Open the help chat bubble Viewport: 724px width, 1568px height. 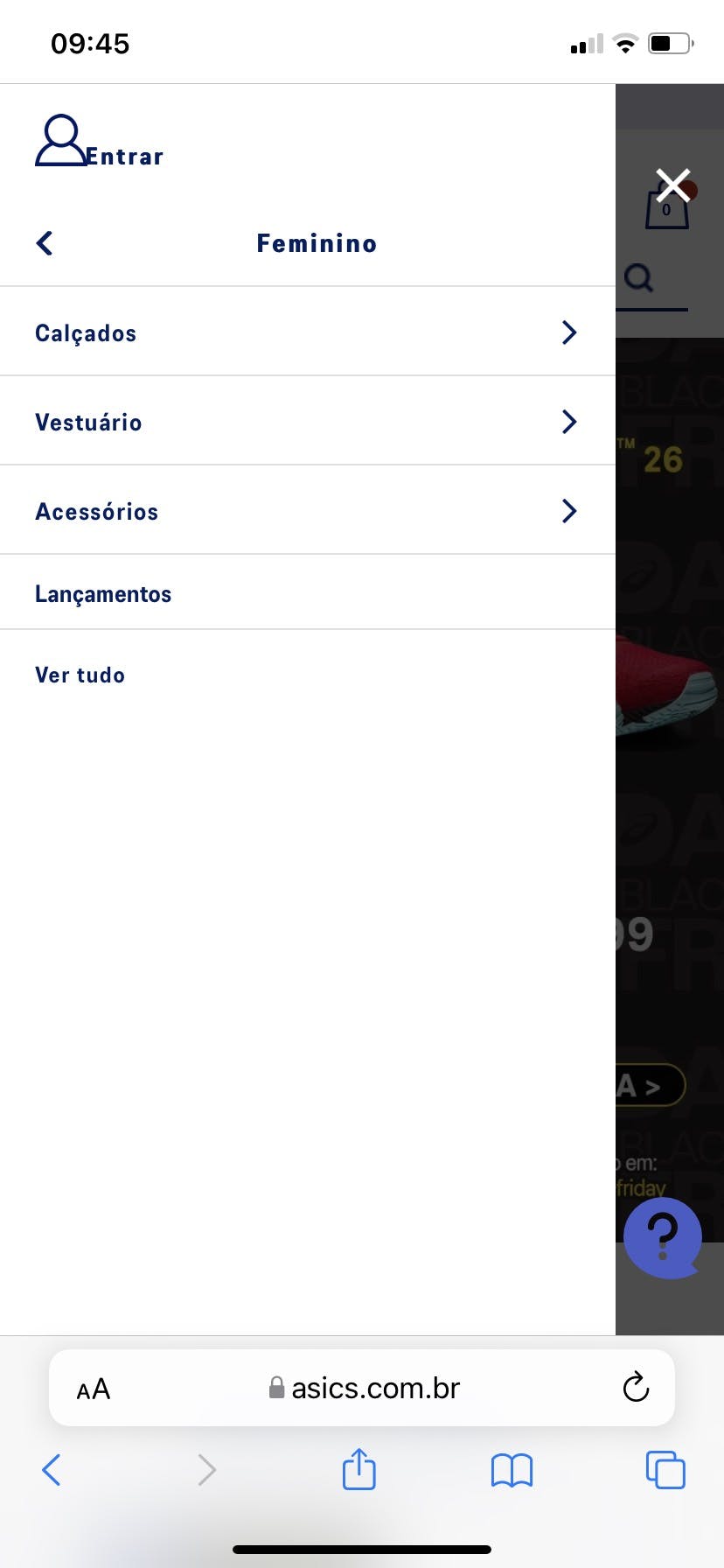pyautogui.click(x=662, y=1236)
